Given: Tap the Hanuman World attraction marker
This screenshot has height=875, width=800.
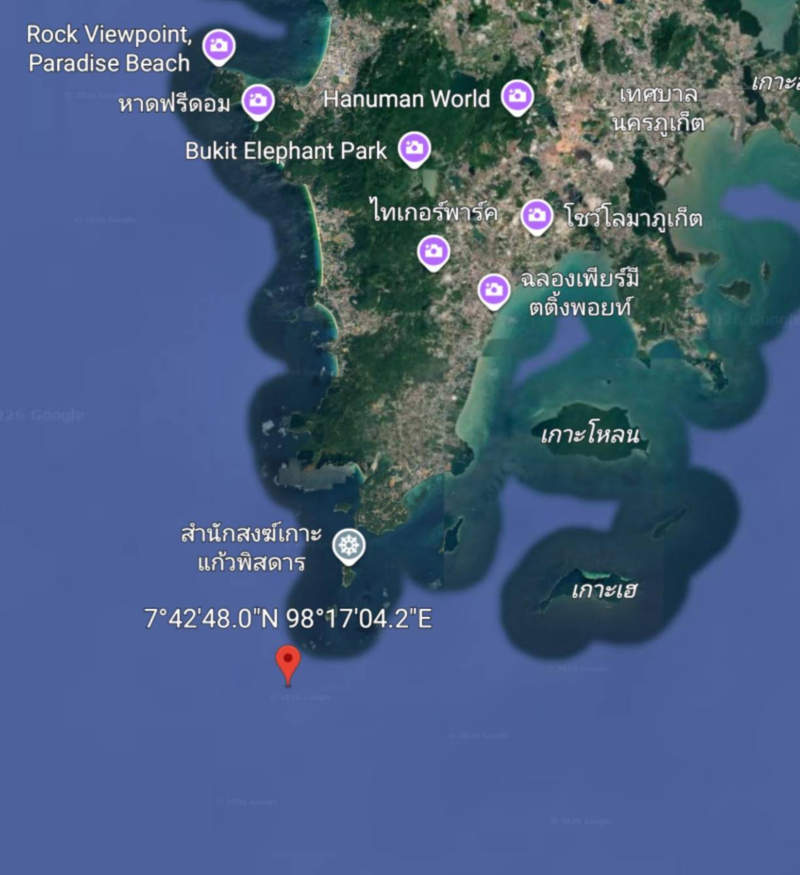Looking at the screenshot, I should coord(517,96).
